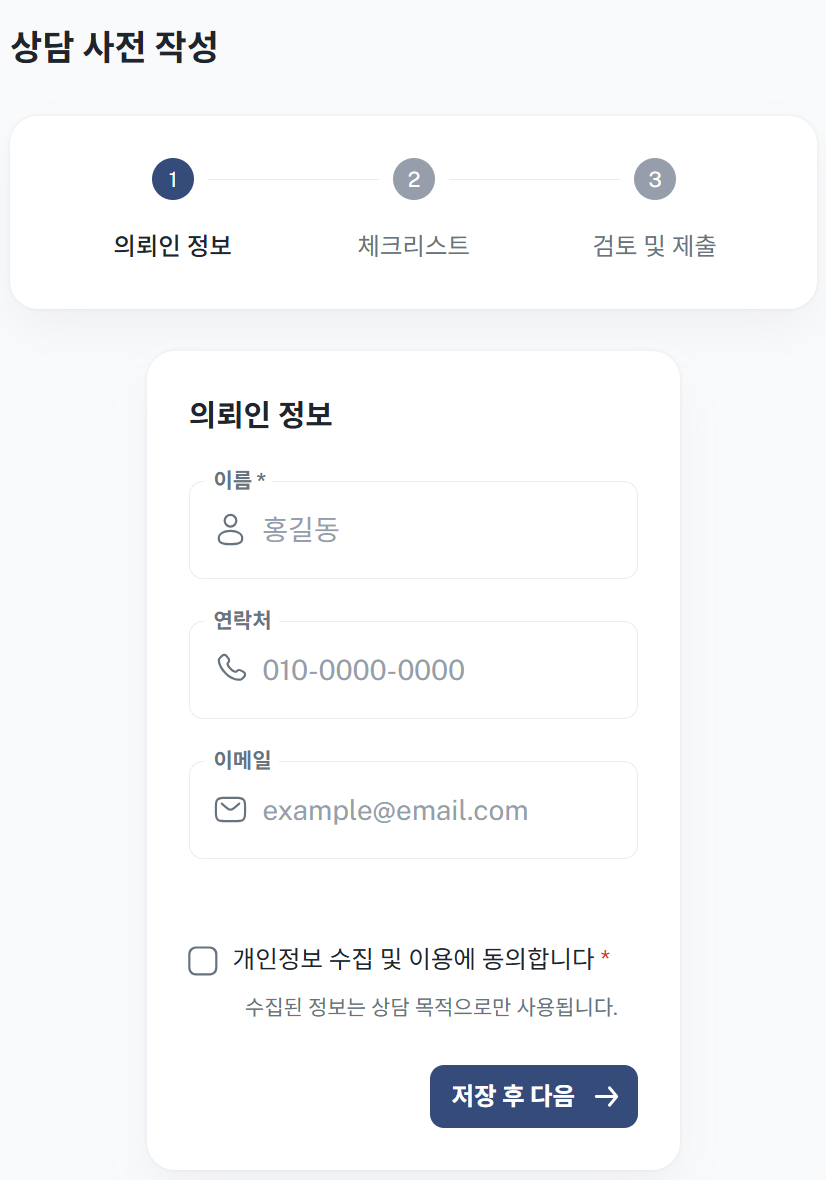Click the phone icon in the contact field
This screenshot has height=1180, width=826.
pos(231,669)
